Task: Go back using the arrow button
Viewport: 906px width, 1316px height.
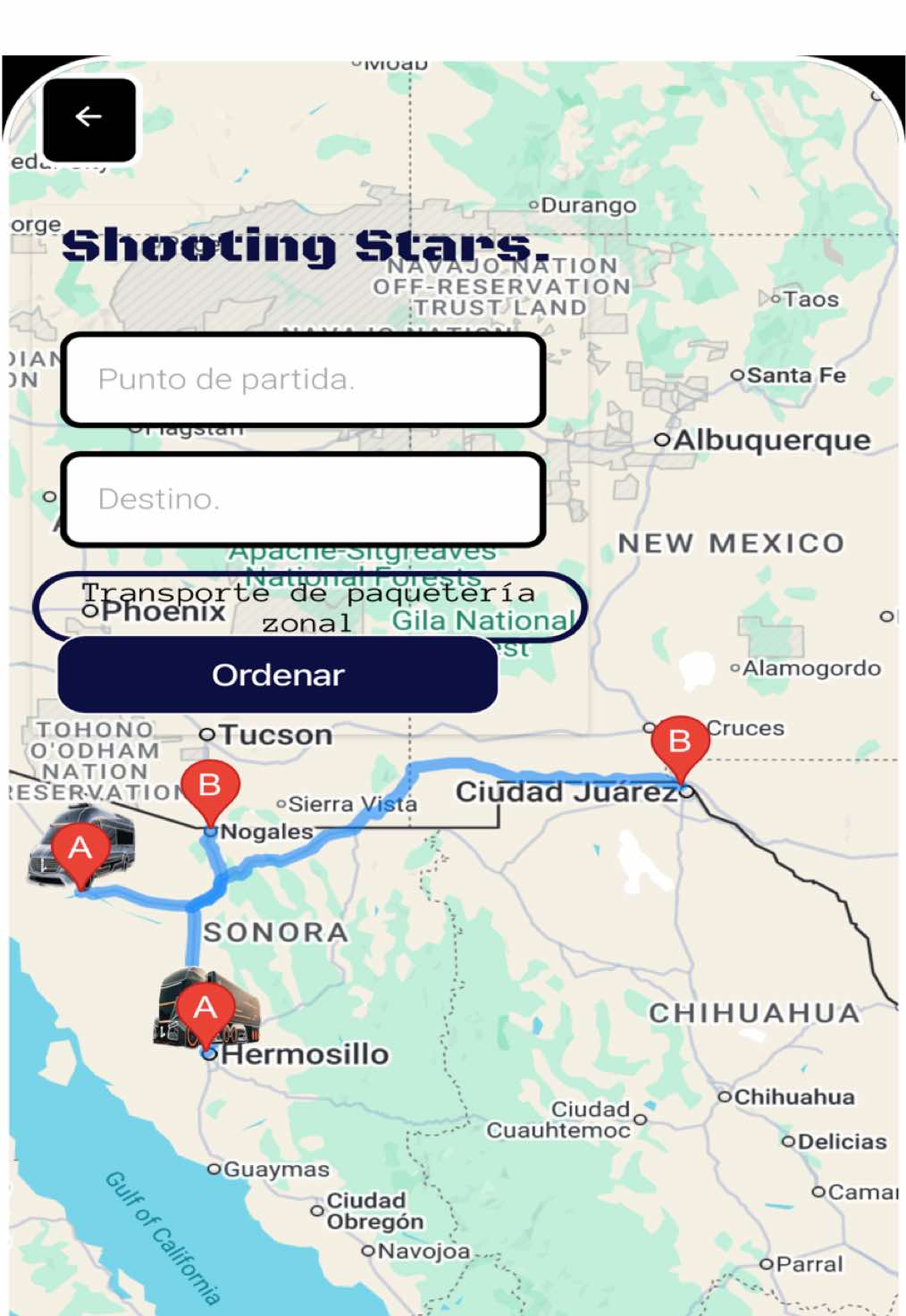Action: point(88,118)
